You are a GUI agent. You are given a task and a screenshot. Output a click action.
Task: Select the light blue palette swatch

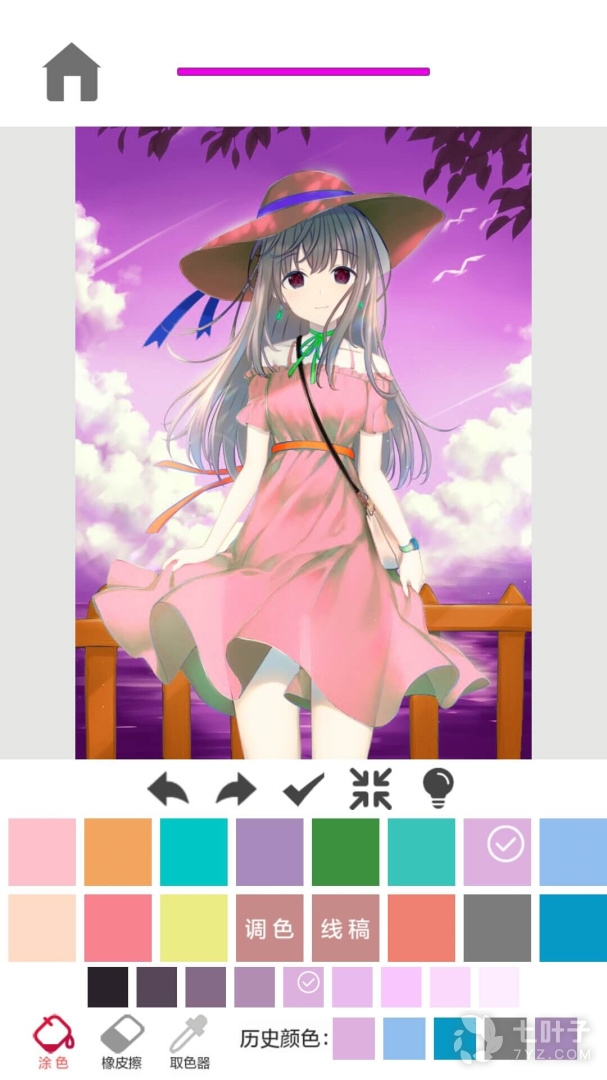(573, 852)
